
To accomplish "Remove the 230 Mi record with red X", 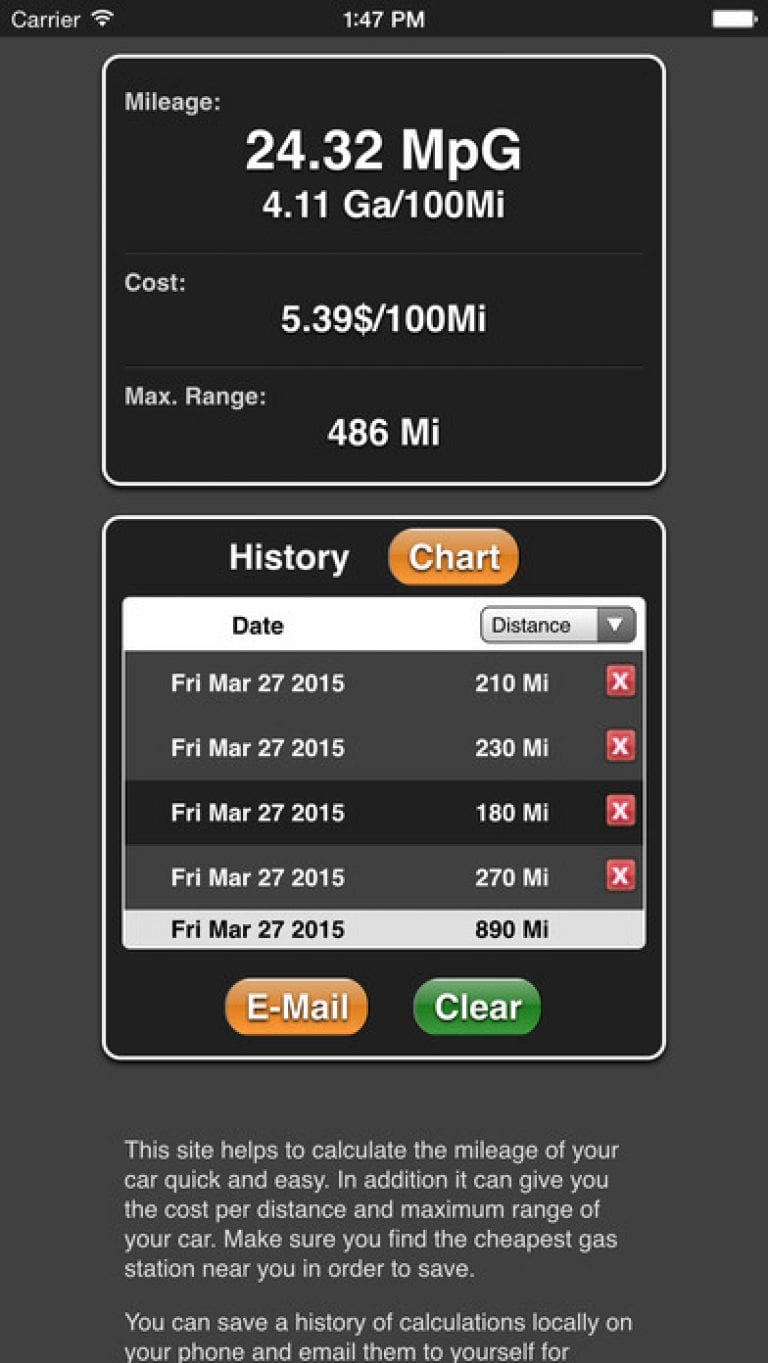I will (621, 747).
